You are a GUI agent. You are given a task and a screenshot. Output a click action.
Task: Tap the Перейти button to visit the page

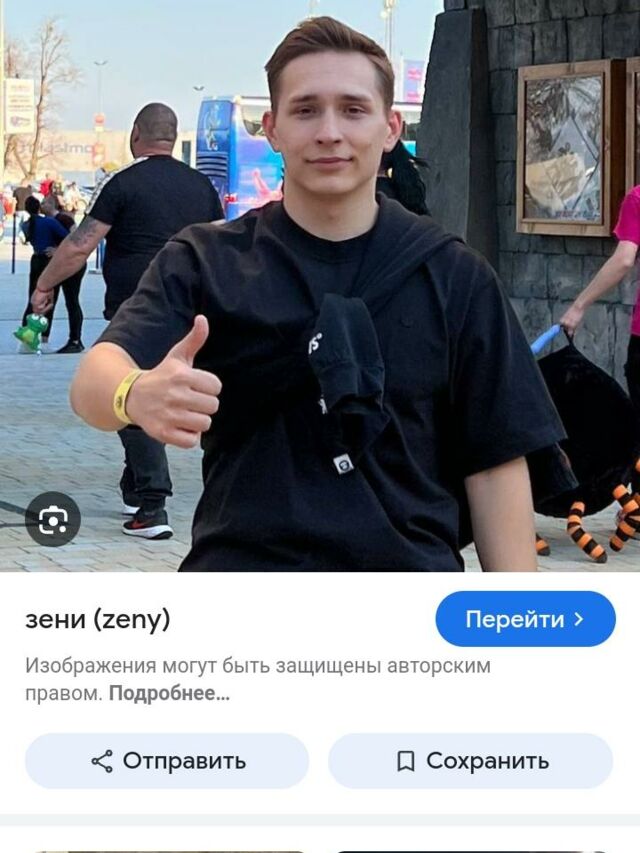pos(525,619)
